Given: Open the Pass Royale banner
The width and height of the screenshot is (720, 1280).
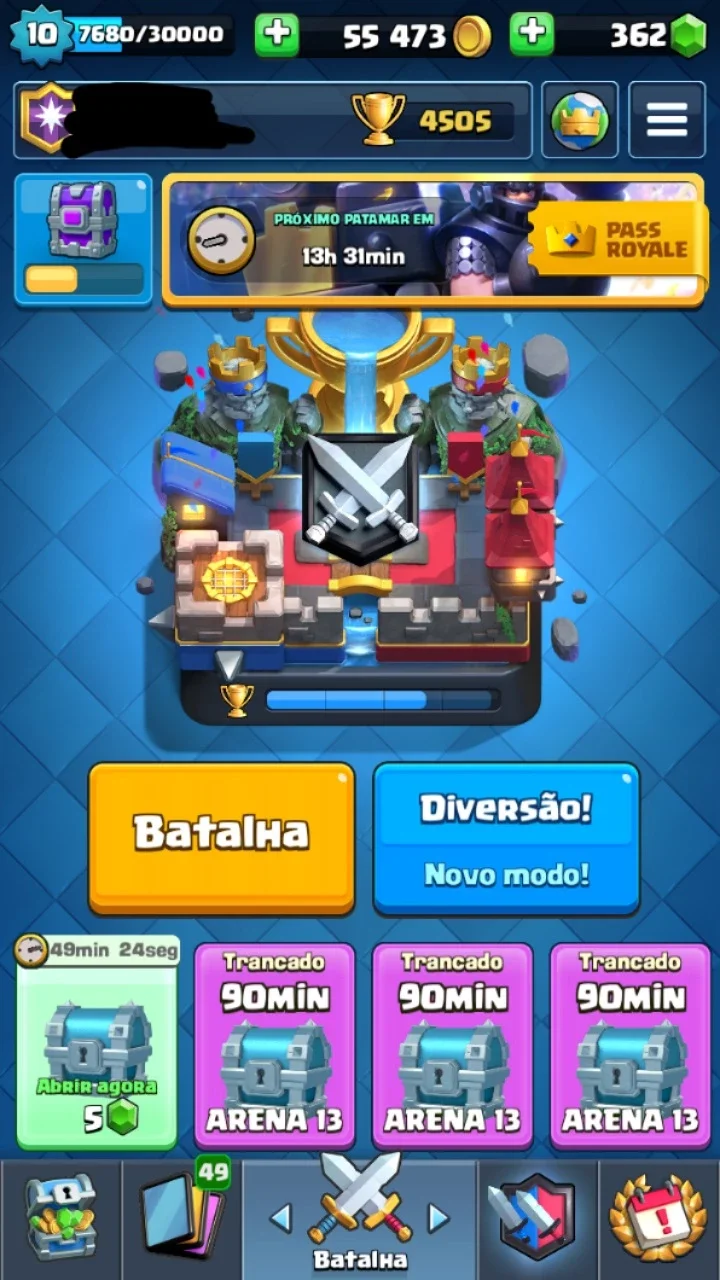Looking at the screenshot, I should click(433, 239).
